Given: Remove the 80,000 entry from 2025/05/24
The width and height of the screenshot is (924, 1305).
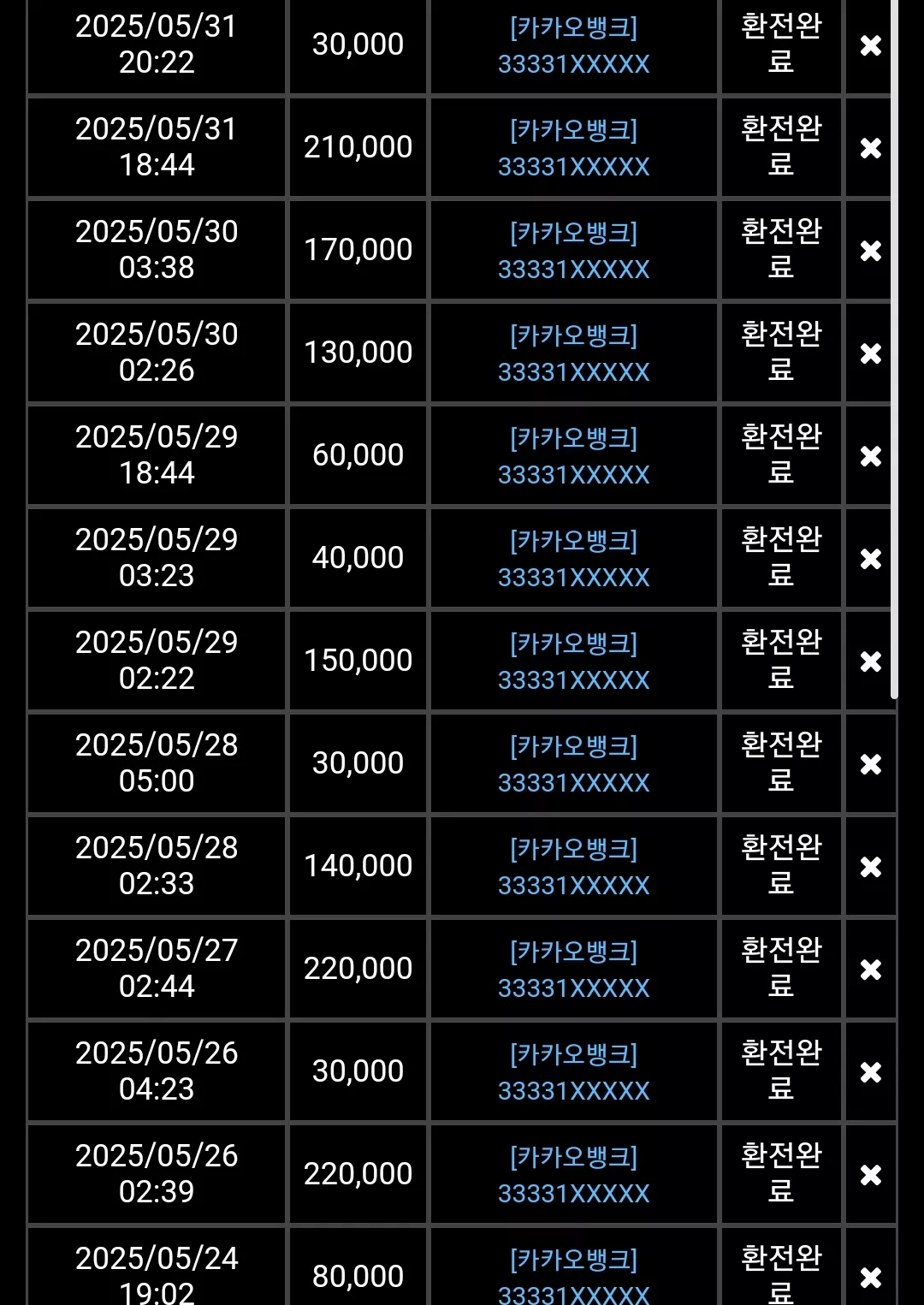Looking at the screenshot, I should (x=870, y=1278).
